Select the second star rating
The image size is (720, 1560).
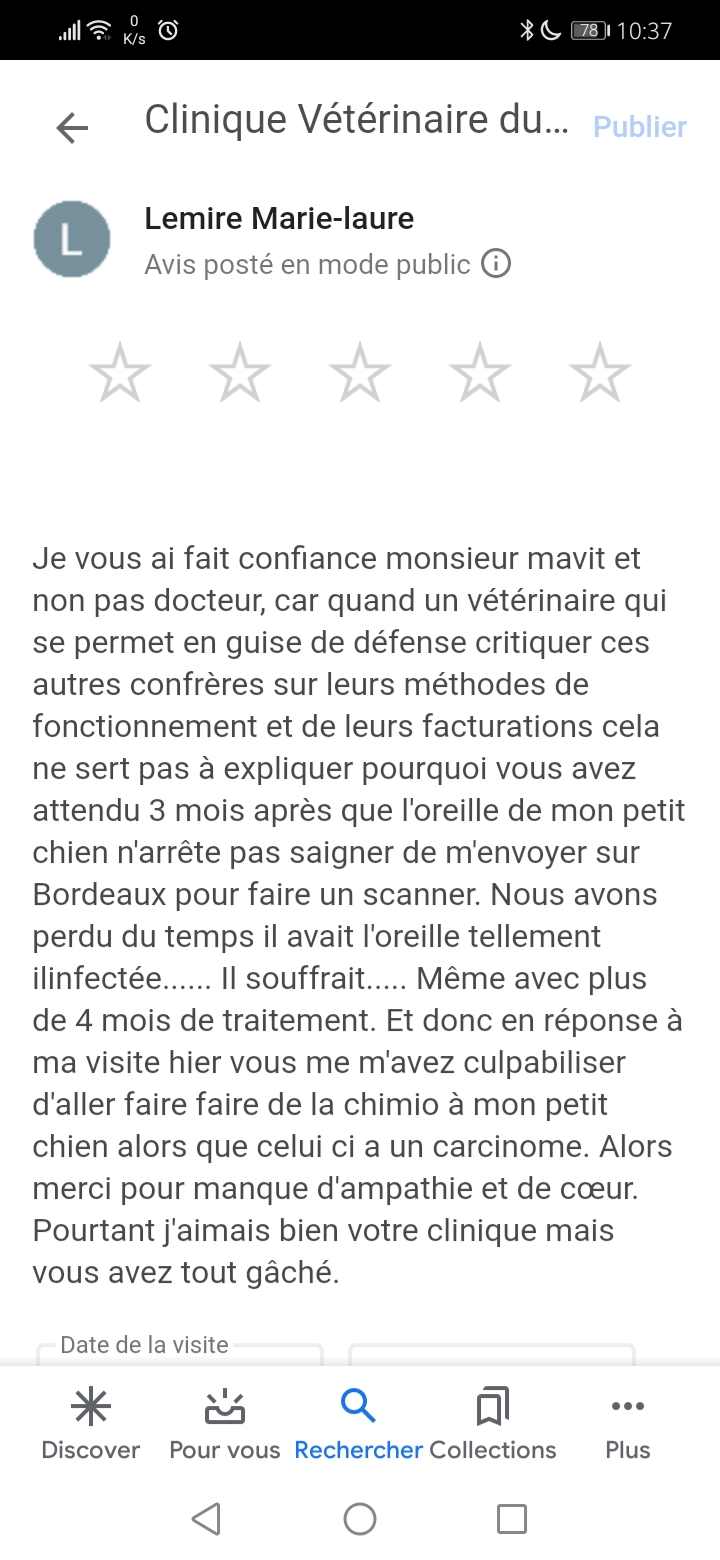point(240,372)
